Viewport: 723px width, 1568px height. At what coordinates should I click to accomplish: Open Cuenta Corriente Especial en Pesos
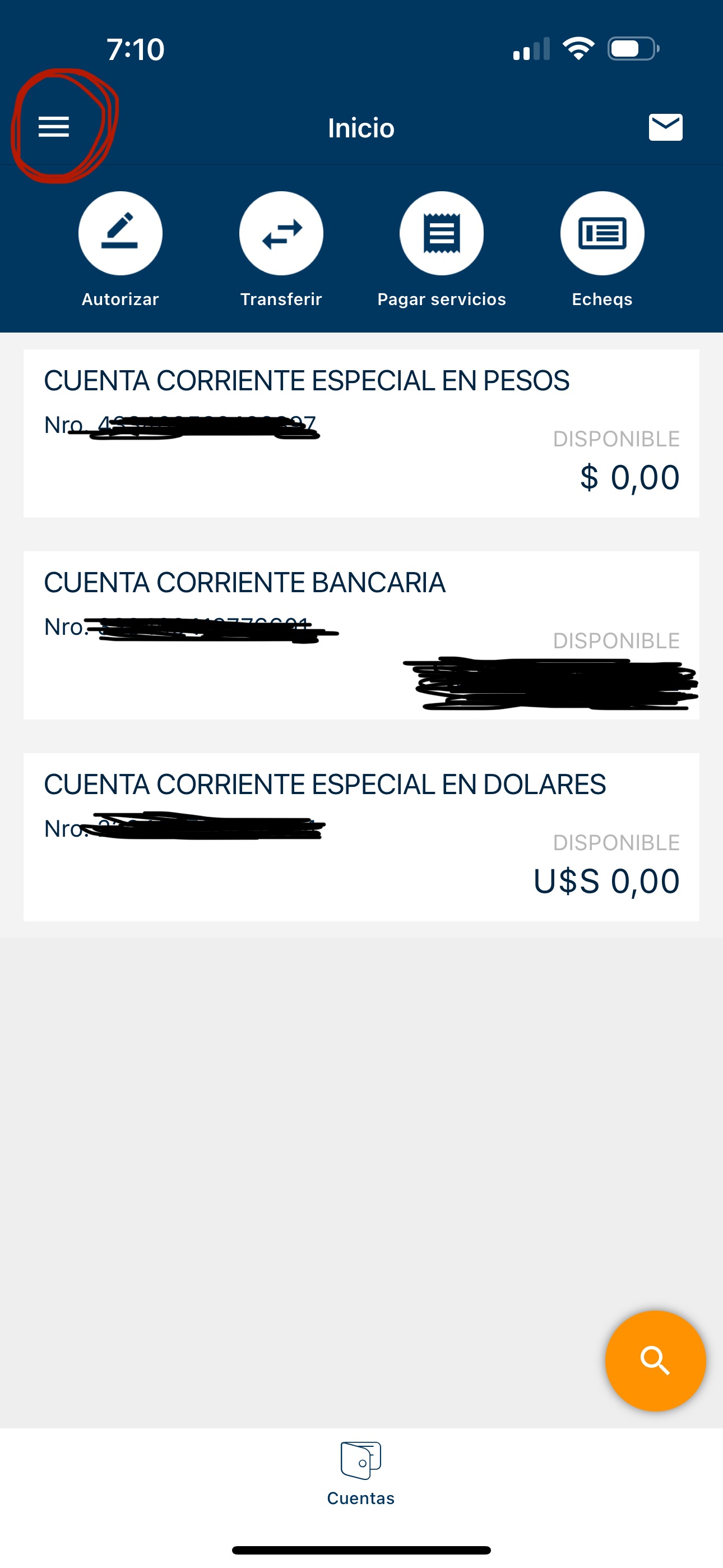(361, 433)
